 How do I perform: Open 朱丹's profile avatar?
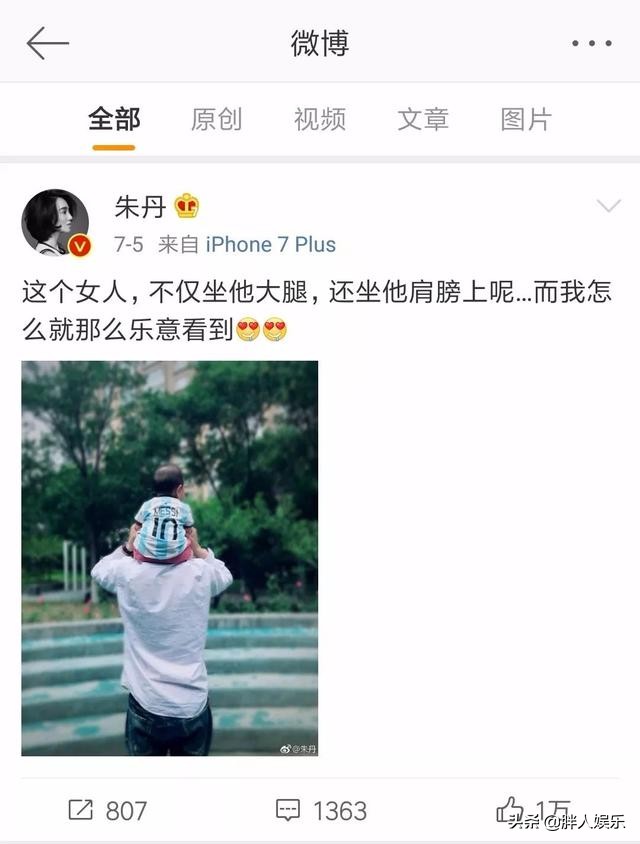tap(55, 222)
